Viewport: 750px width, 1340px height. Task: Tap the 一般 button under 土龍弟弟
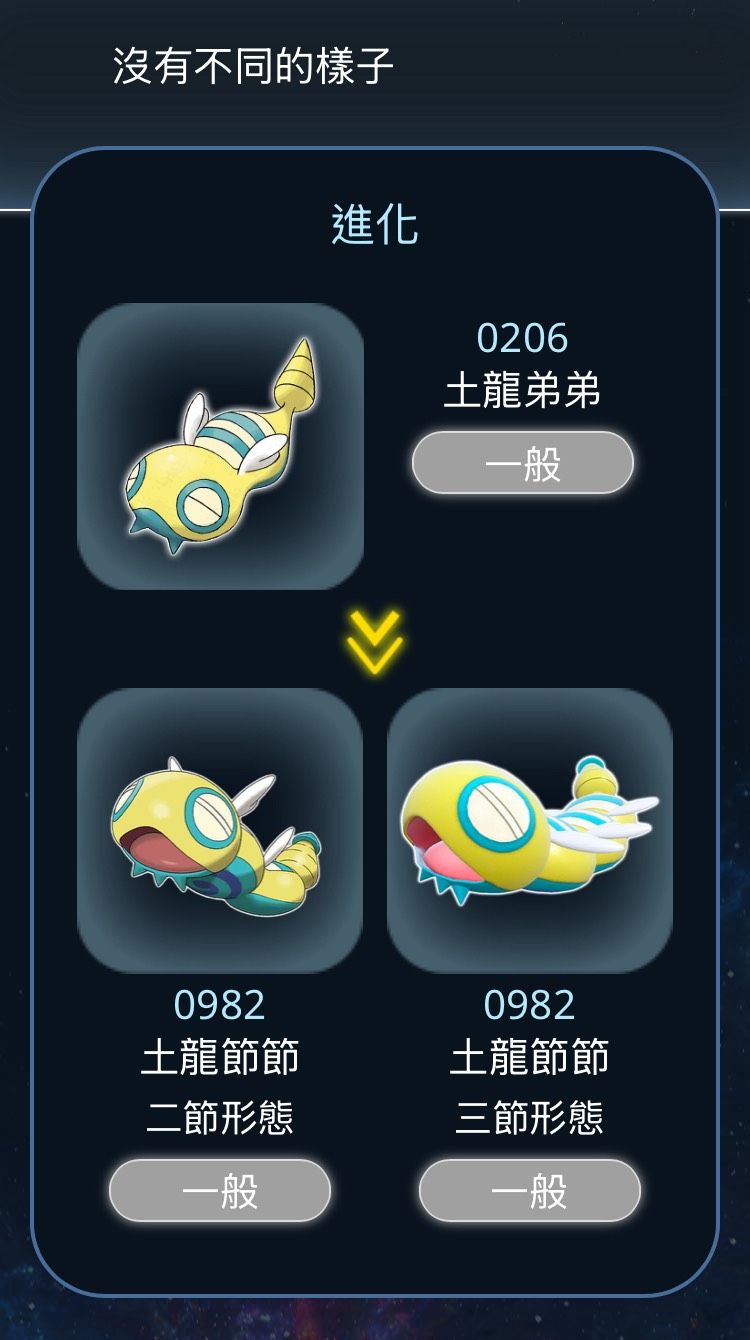click(x=523, y=463)
